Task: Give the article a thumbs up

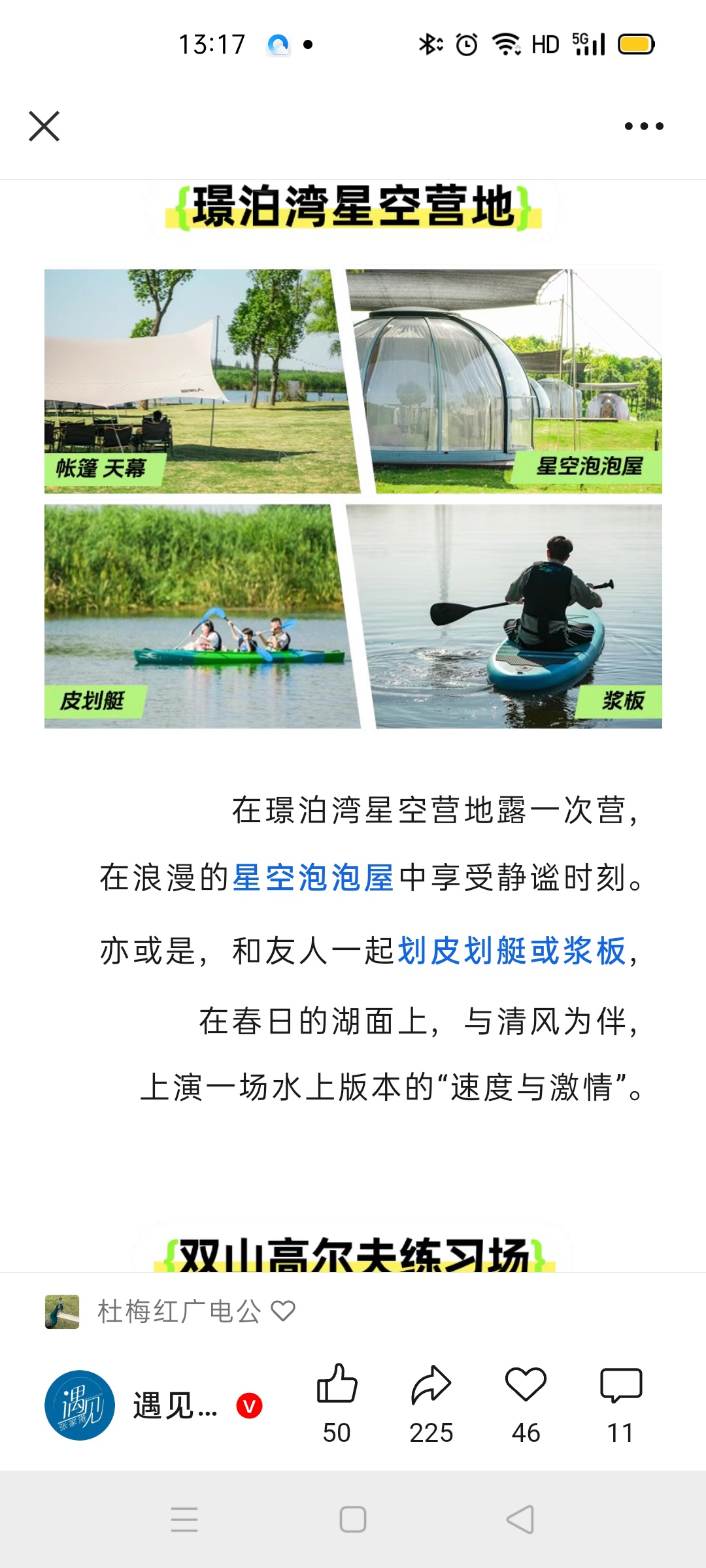Action: 337,1384
